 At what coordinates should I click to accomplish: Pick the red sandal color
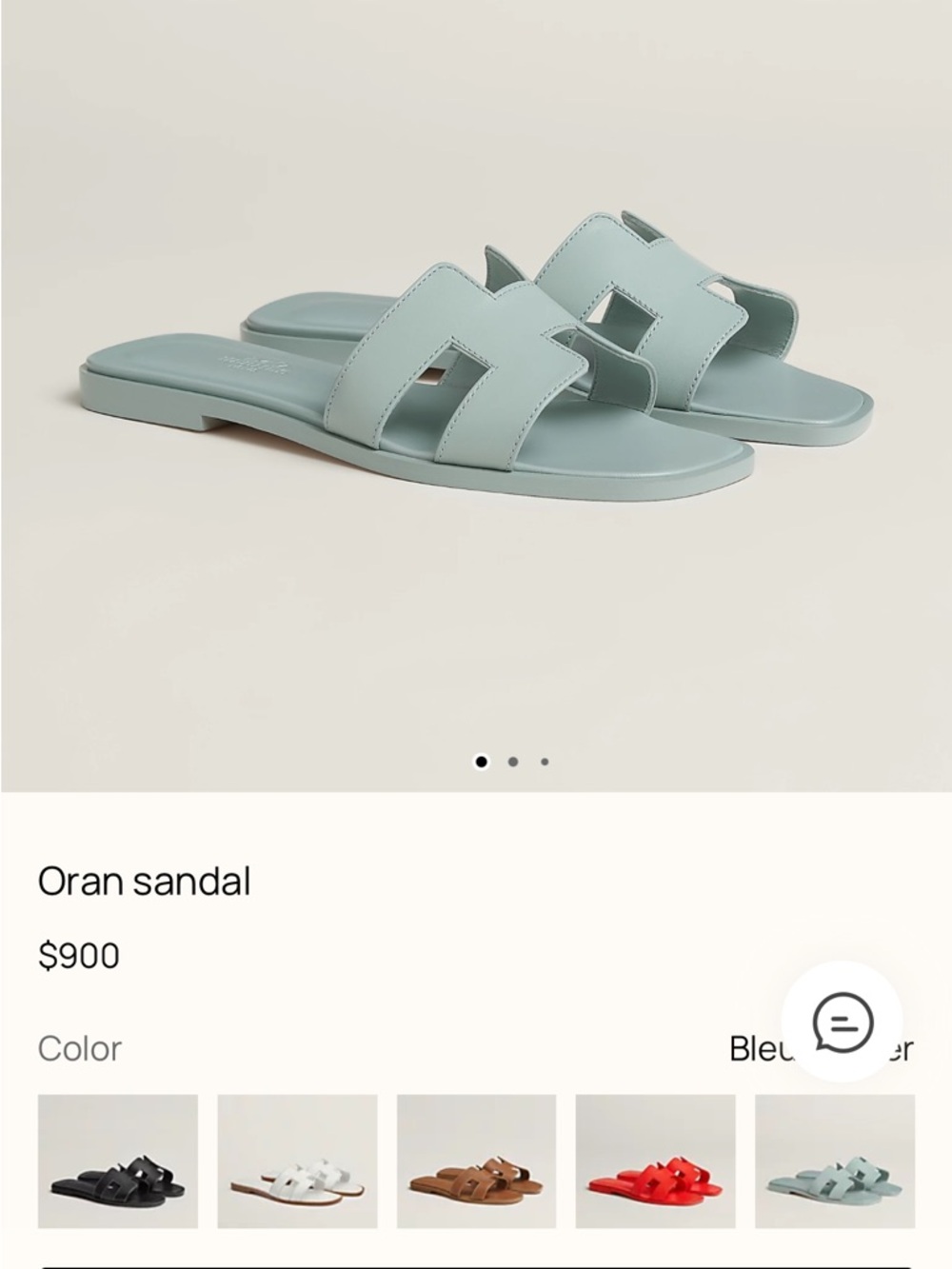coord(655,1161)
